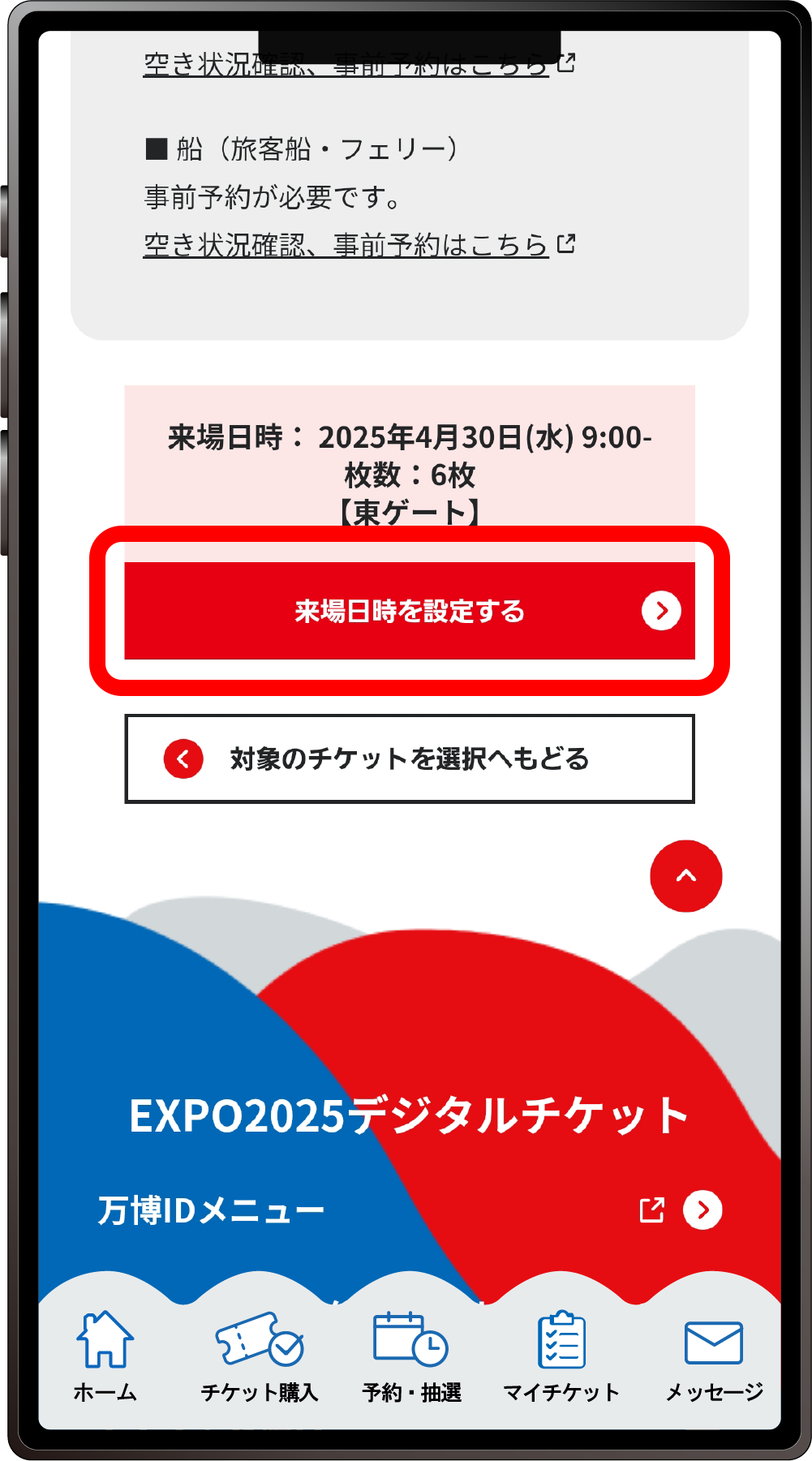This screenshot has width=812, height=1461.
Task: Go back to 対象のチケットを選択
Action: coord(409,758)
